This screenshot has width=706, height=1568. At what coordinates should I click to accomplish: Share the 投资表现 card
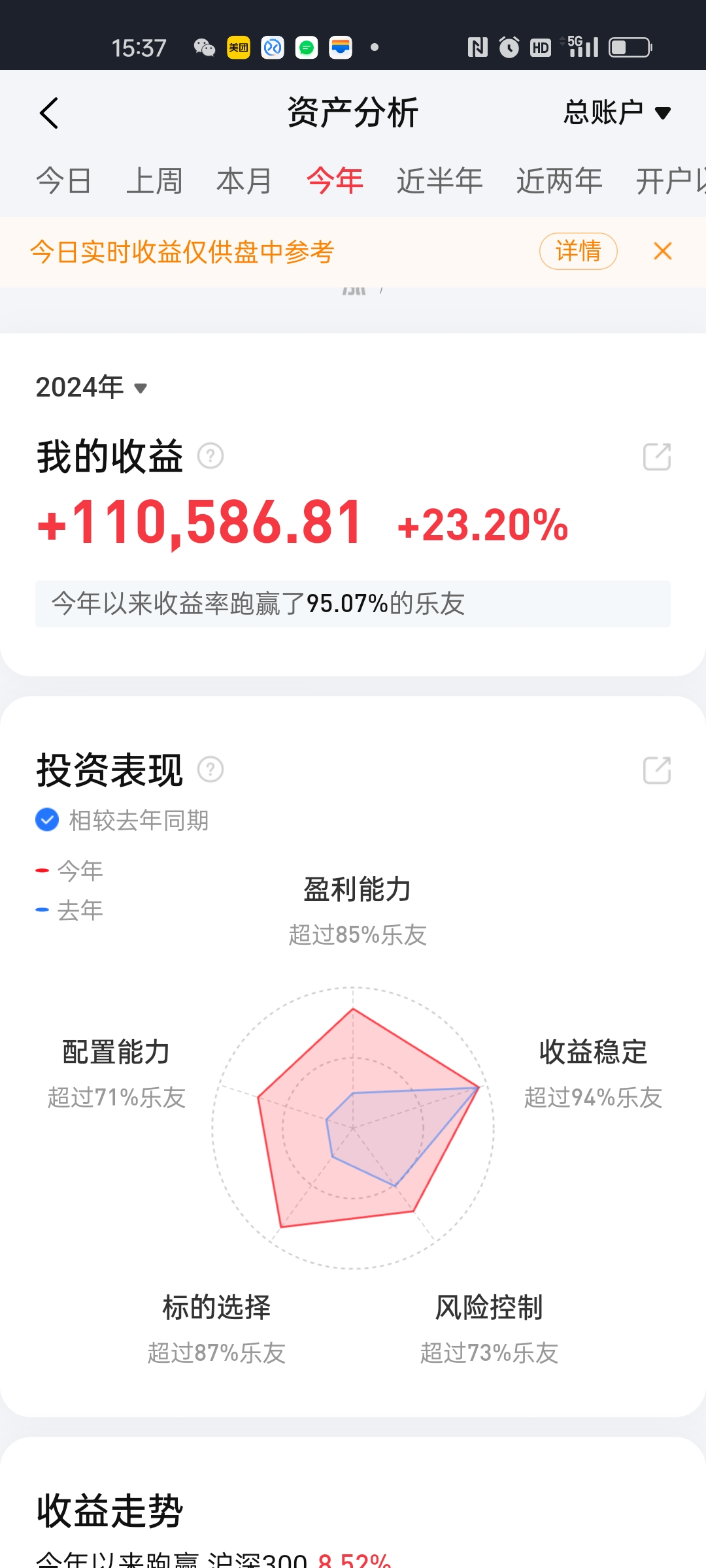tap(657, 770)
